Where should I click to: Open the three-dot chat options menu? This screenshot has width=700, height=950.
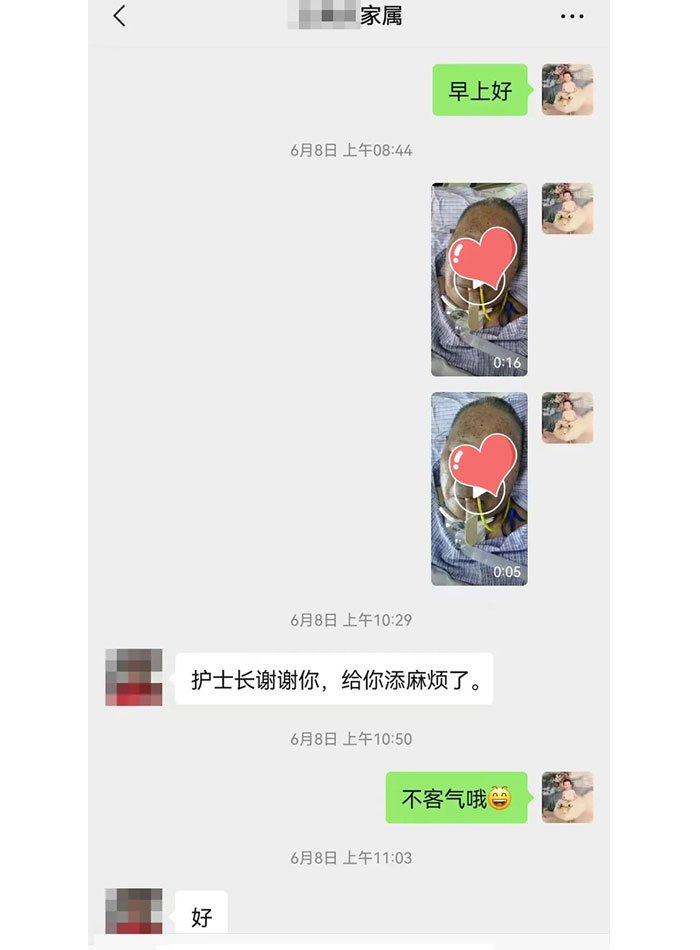(571, 17)
